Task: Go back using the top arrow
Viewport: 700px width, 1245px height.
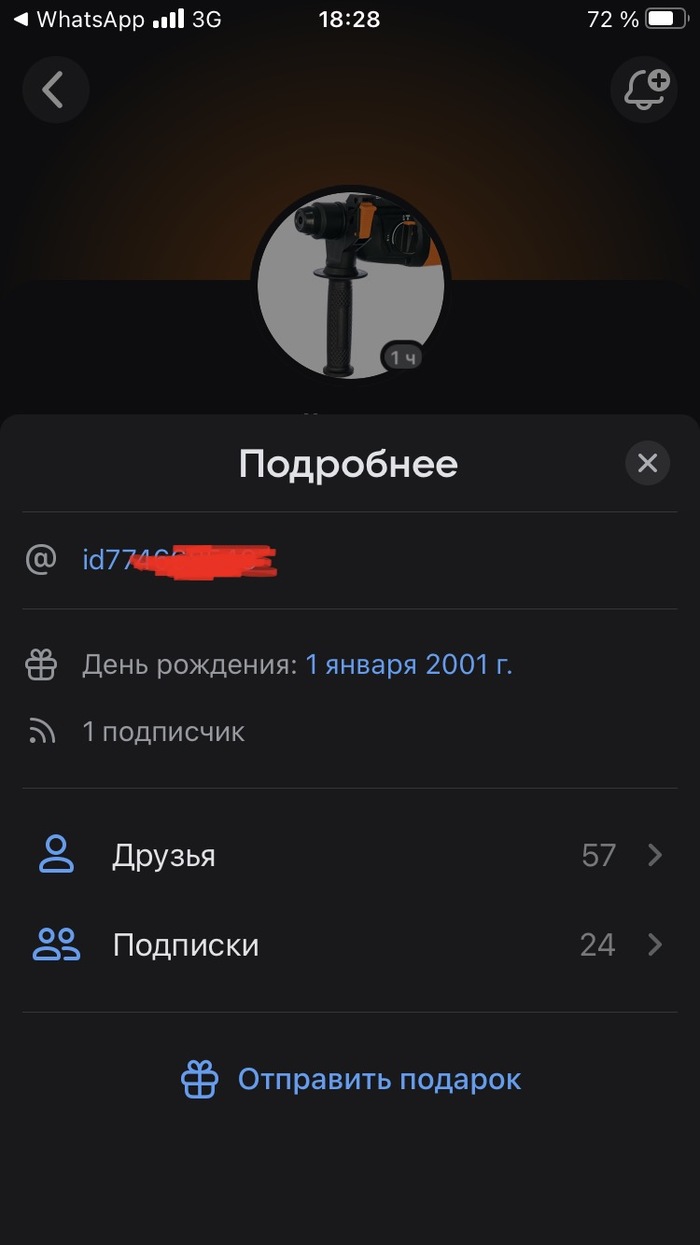Action: tap(55, 90)
